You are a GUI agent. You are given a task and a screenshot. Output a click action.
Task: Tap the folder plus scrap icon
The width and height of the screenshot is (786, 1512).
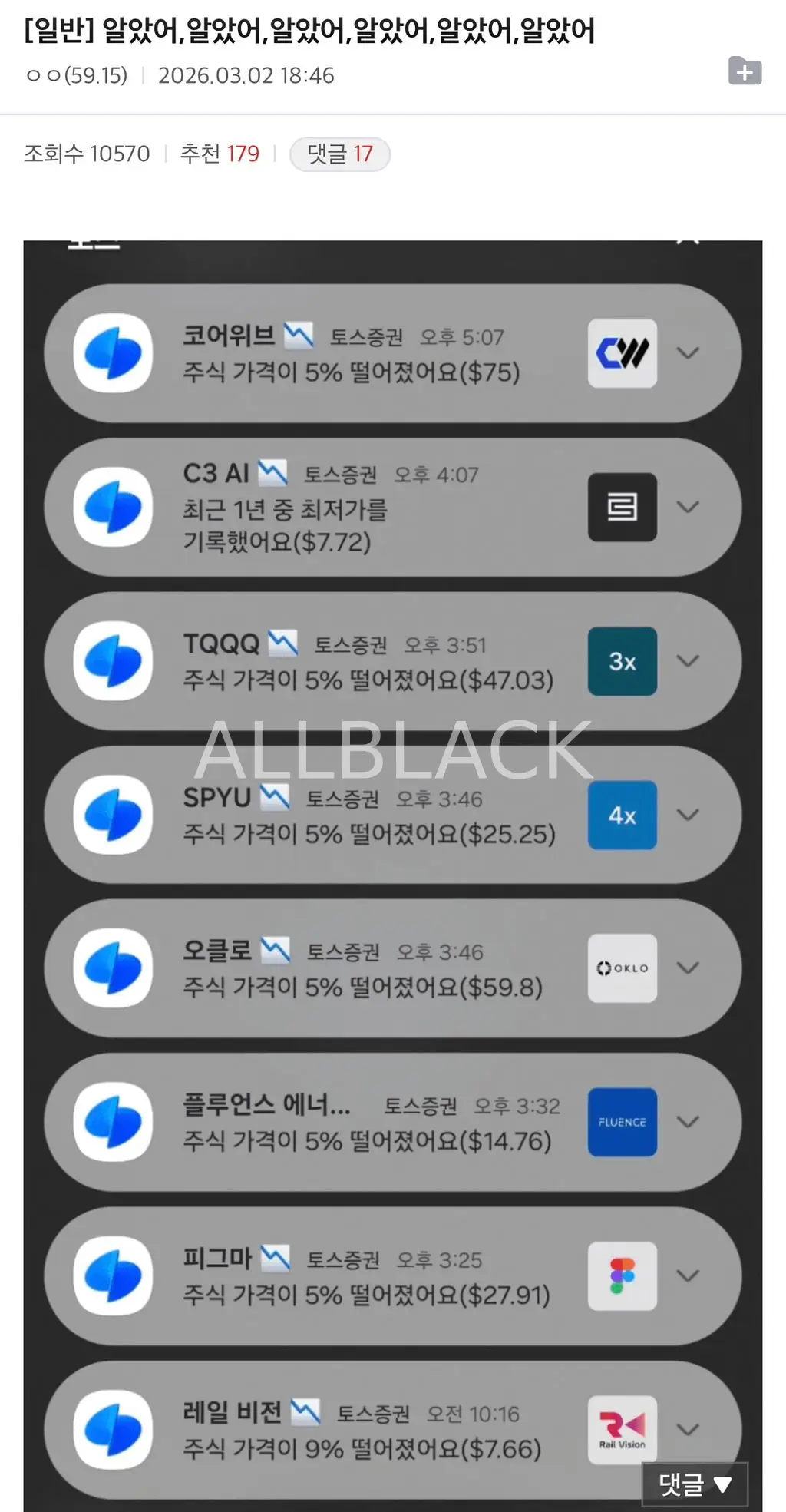point(745,71)
